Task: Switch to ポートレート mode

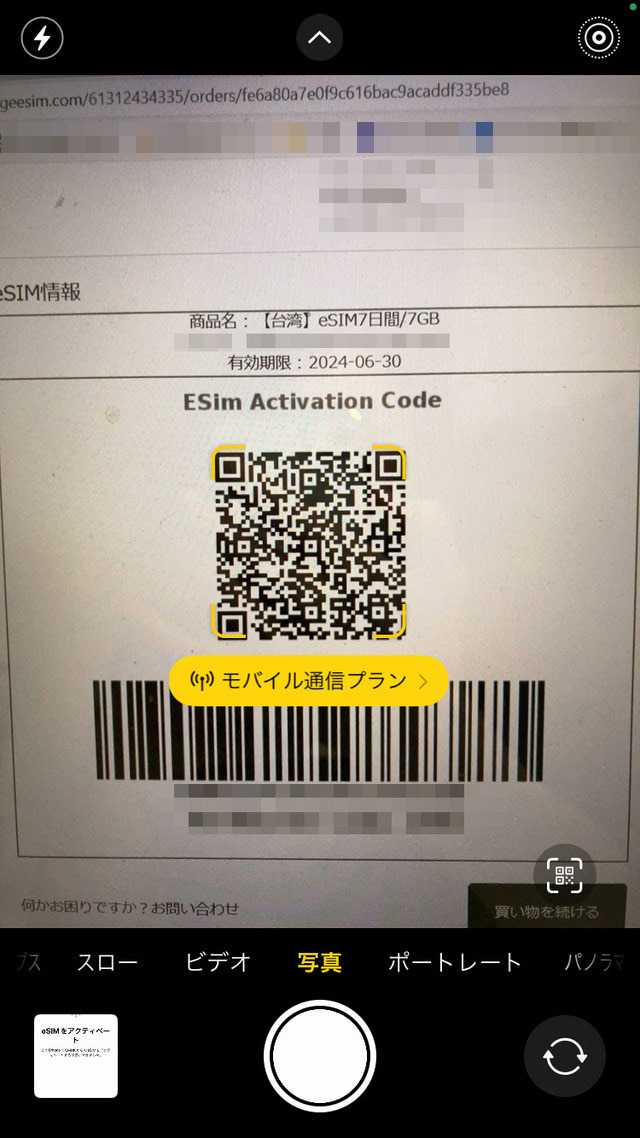Action: click(x=455, y=963)
